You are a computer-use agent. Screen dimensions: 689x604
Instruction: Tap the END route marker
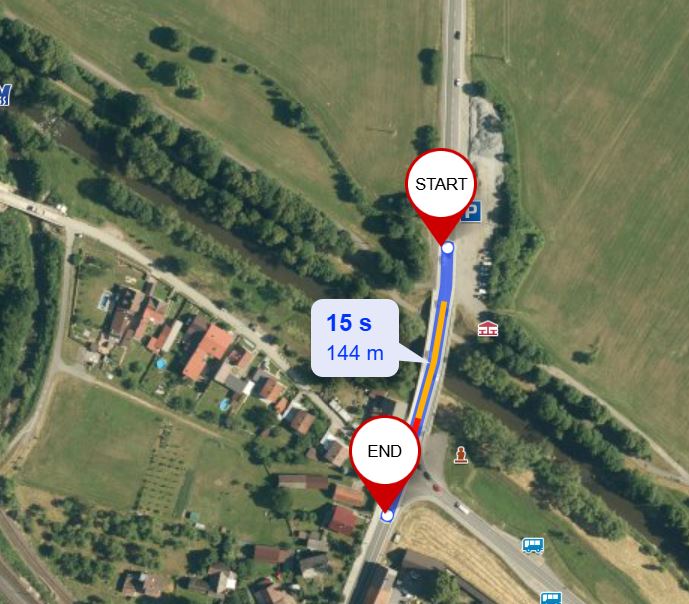384,451
